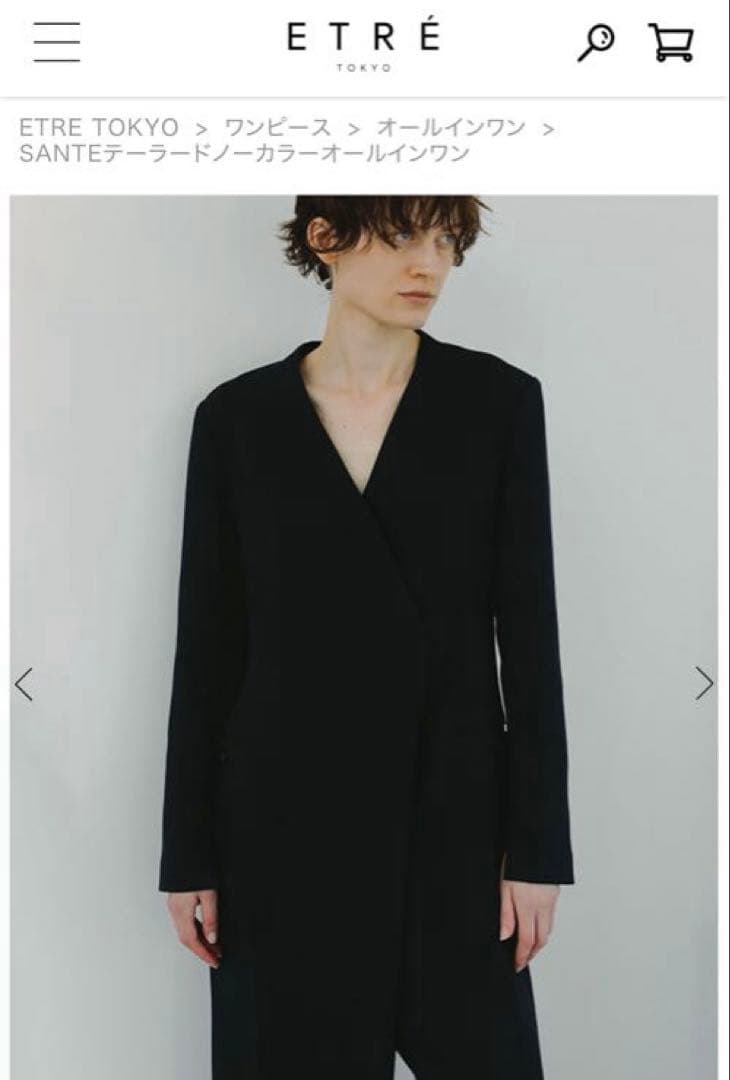
Task: Show the next product image
Action: pyautogui.click(x=704, y=684)
